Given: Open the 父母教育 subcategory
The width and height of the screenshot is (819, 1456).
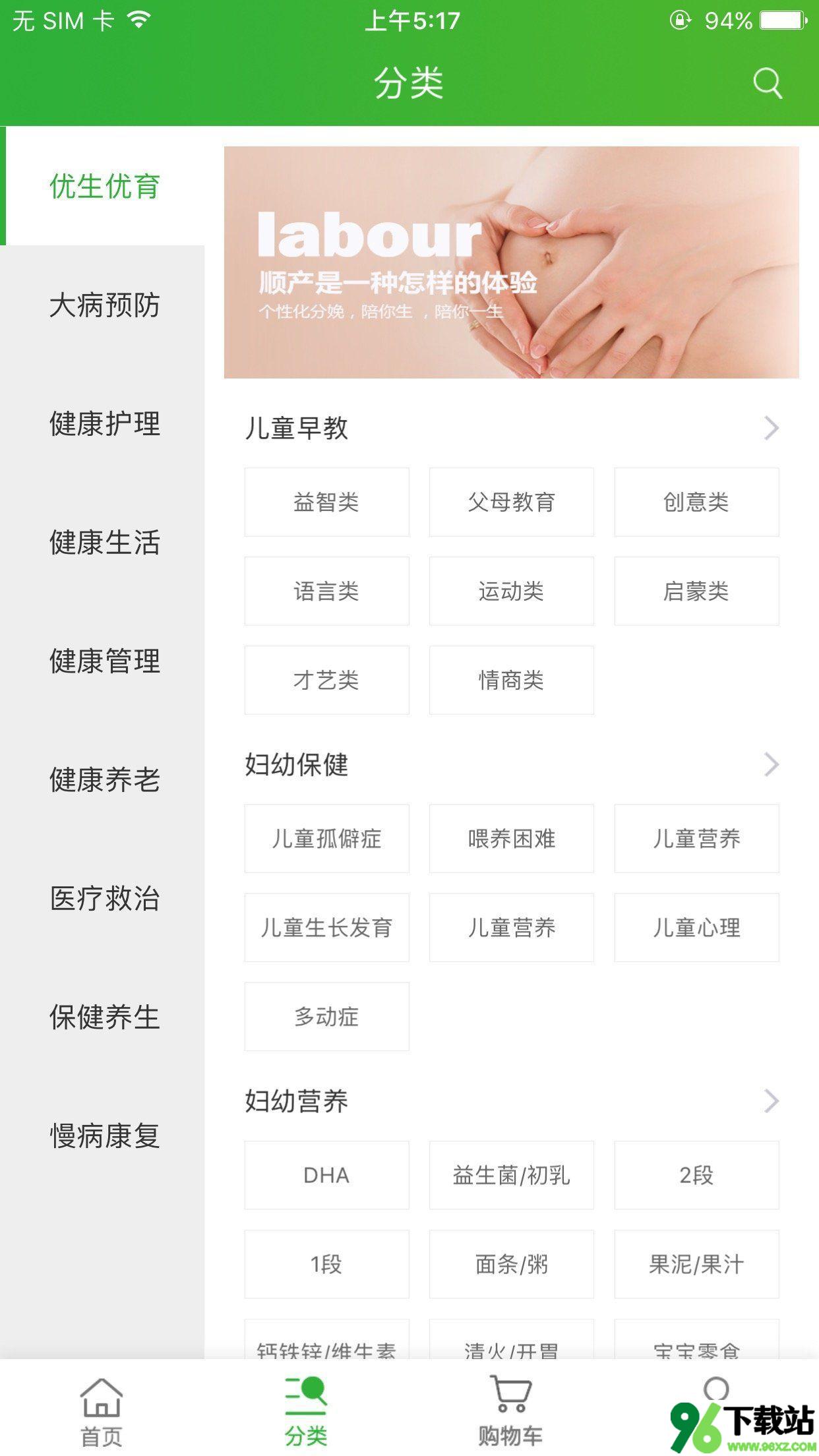Looking at the screenshot, I should coord(511,502).
